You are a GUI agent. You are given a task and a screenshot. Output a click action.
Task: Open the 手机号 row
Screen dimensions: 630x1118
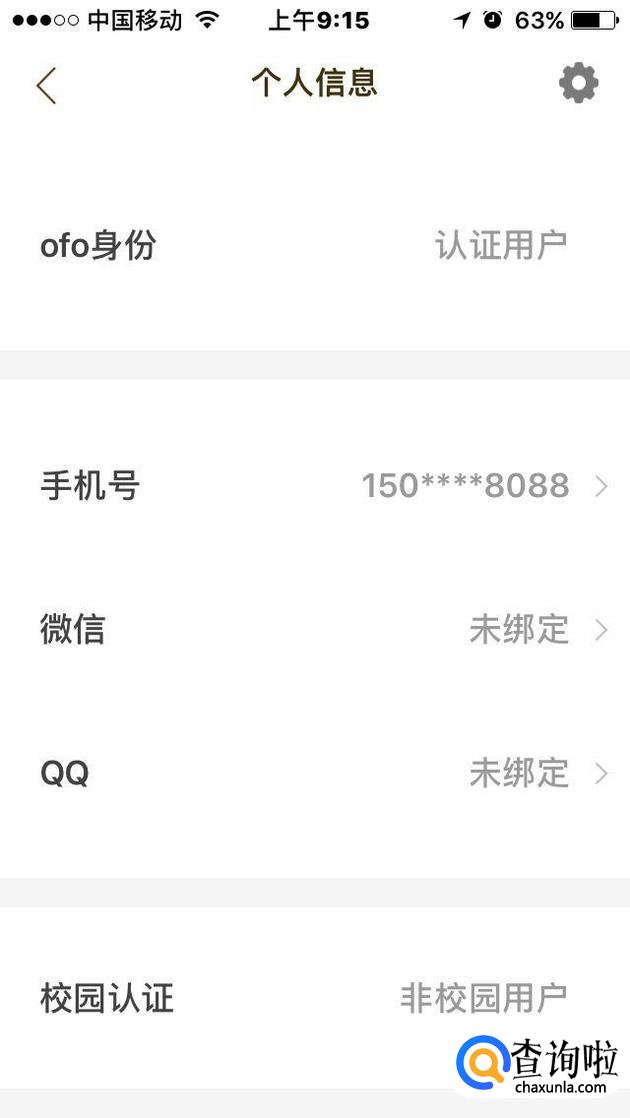tap(315, 487)
